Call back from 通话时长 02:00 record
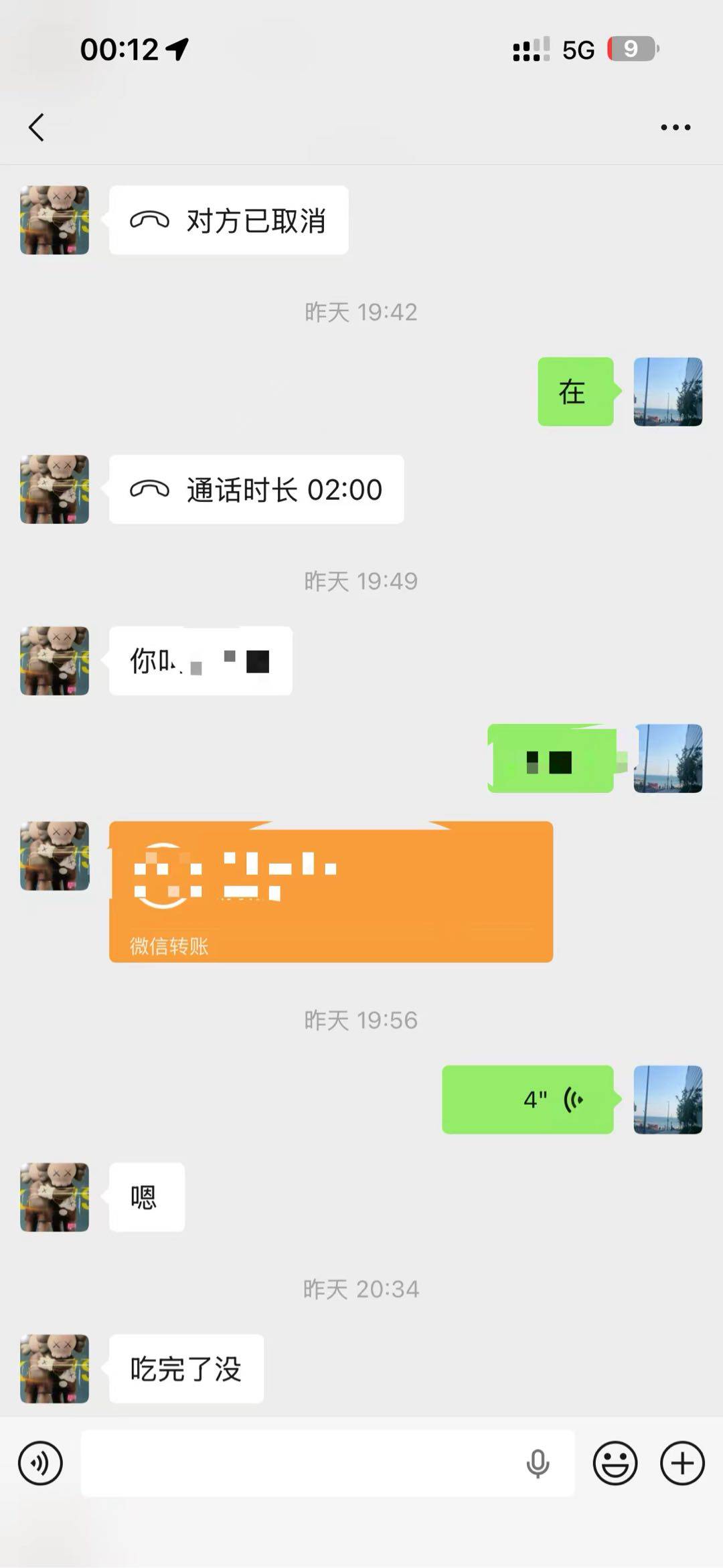723x1568 pixels. click(256, 489)
